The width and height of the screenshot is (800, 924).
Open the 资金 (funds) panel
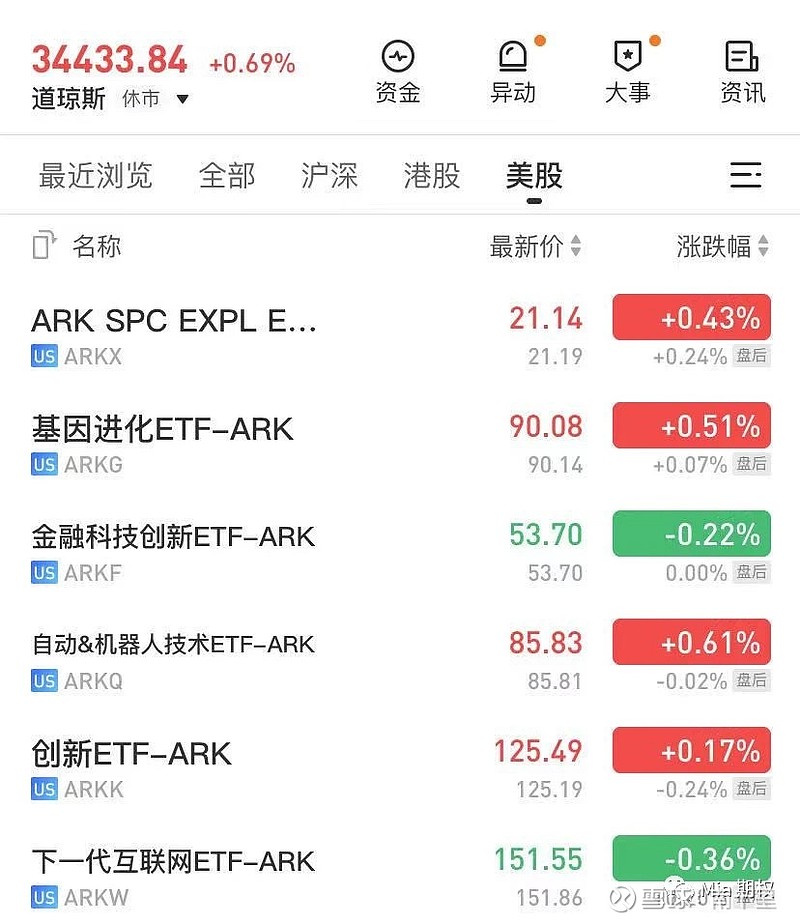pyautogui.click(x=398, y=70)
